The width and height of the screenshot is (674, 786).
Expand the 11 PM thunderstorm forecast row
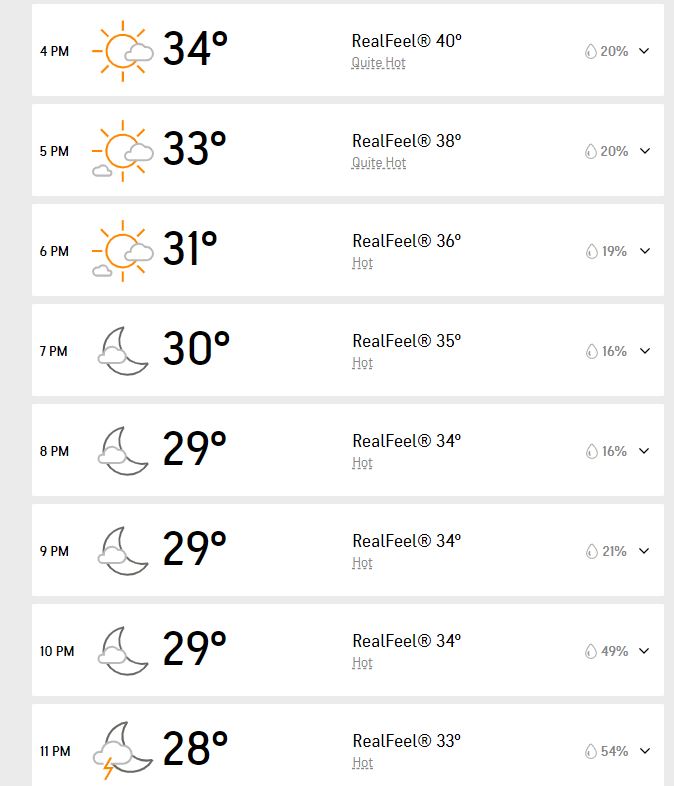[644, 751]
